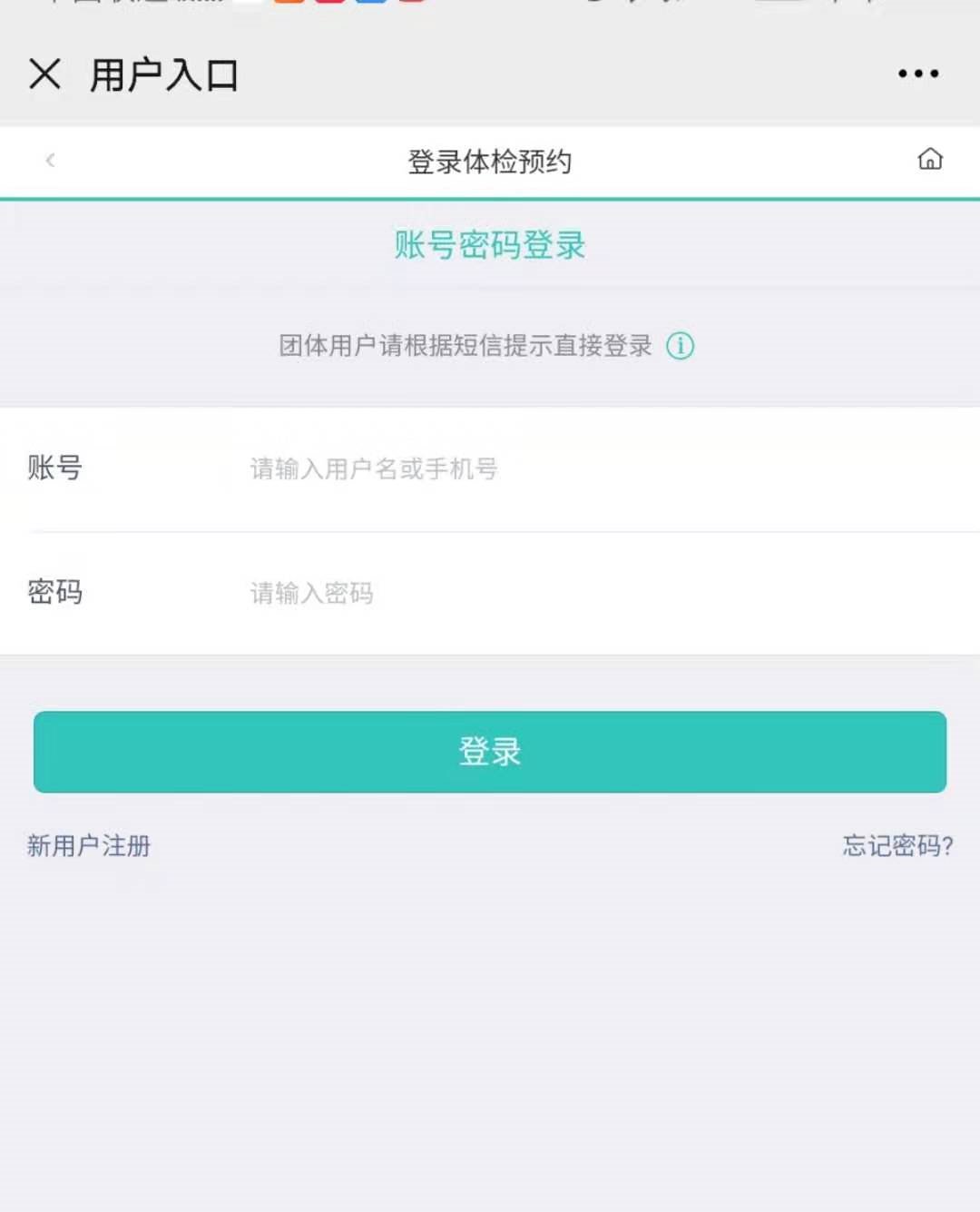Open the three-dot overflow menu
Screen dimensions: 980x1212
click(x=917, y=74)
